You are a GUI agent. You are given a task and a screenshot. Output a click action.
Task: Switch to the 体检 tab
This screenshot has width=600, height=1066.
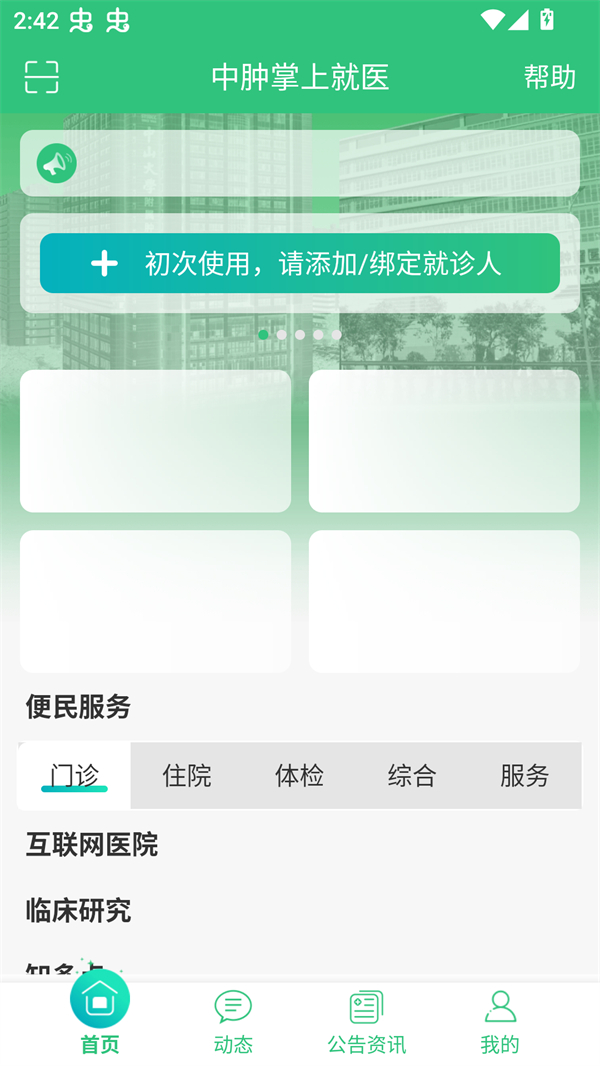[x=299, y=775]
